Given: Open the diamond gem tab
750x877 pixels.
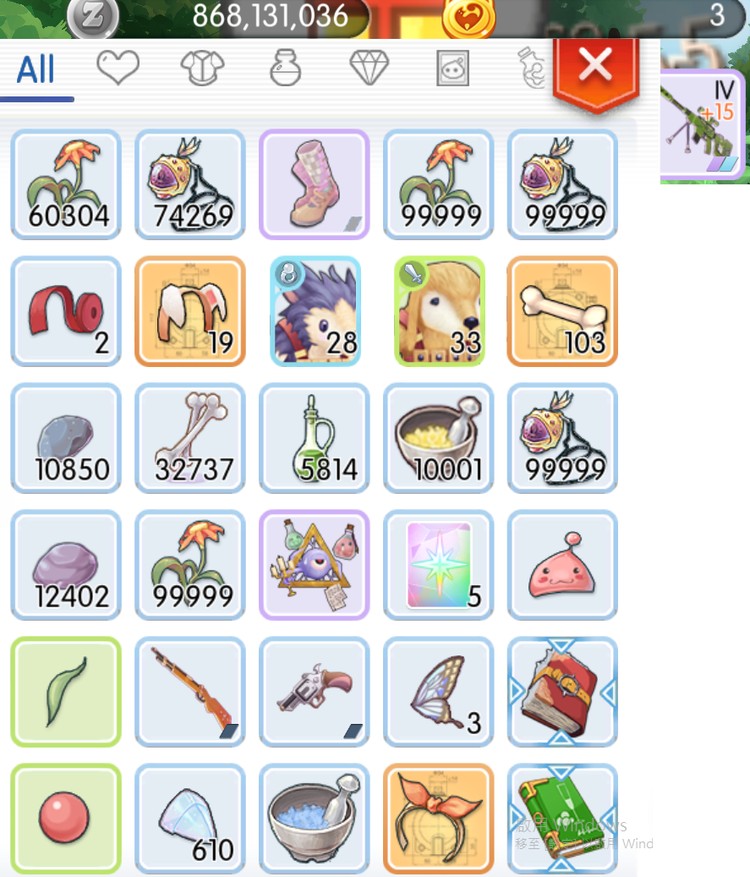Looking at the screenshot, I should (x=369, y=68).
